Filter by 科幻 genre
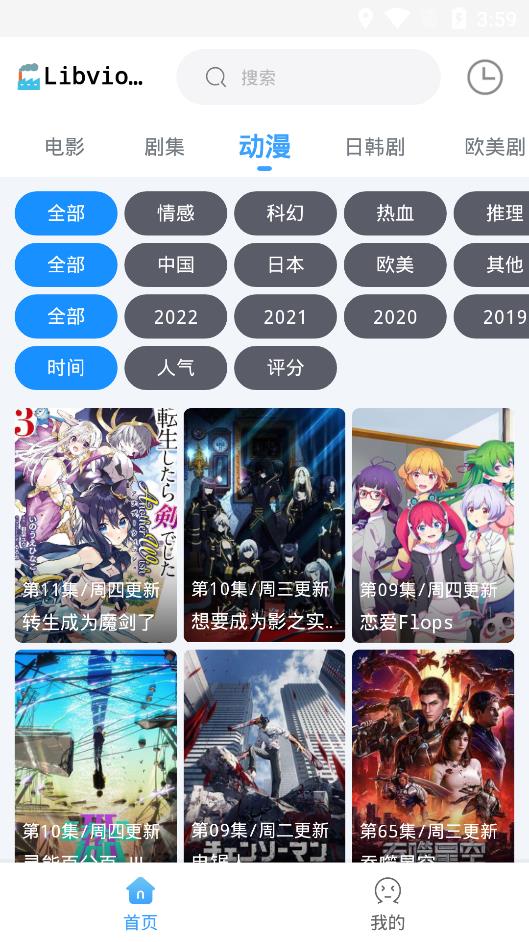 pos(285,213)
